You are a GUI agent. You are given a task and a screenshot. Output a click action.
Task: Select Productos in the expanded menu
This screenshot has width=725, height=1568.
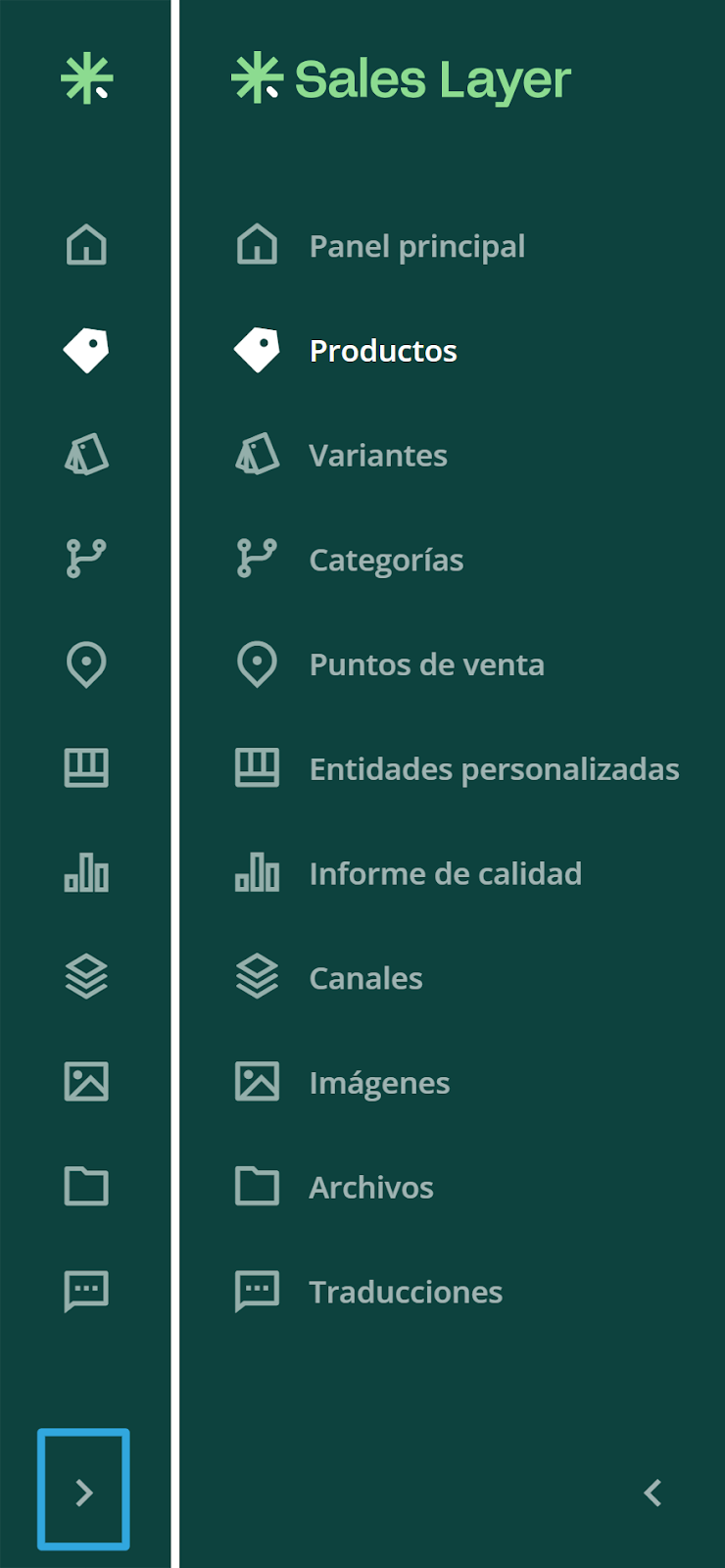[346, 351]
